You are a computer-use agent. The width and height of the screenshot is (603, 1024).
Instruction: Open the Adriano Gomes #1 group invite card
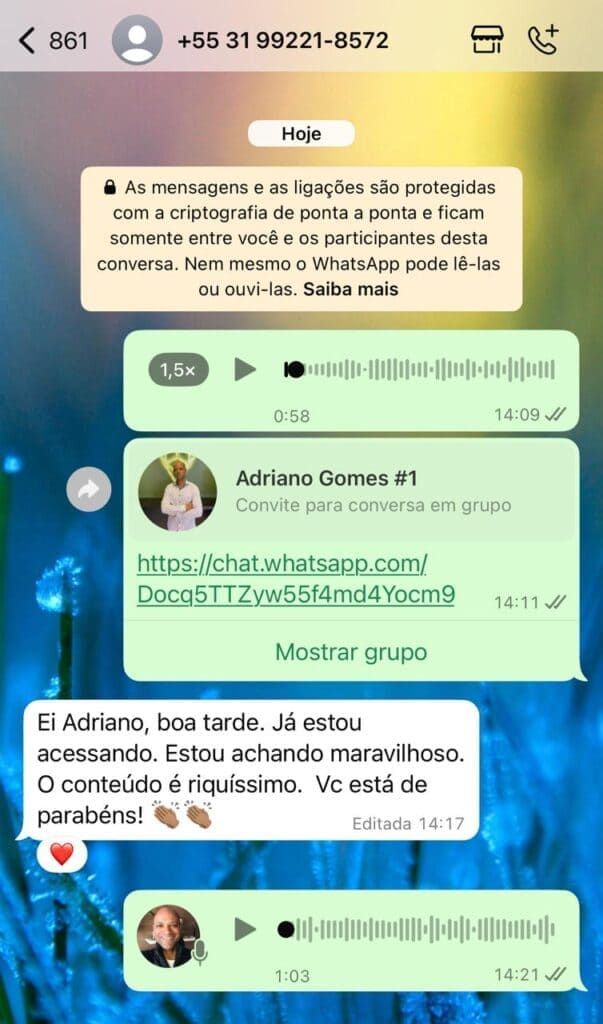[x=350, y=491]
